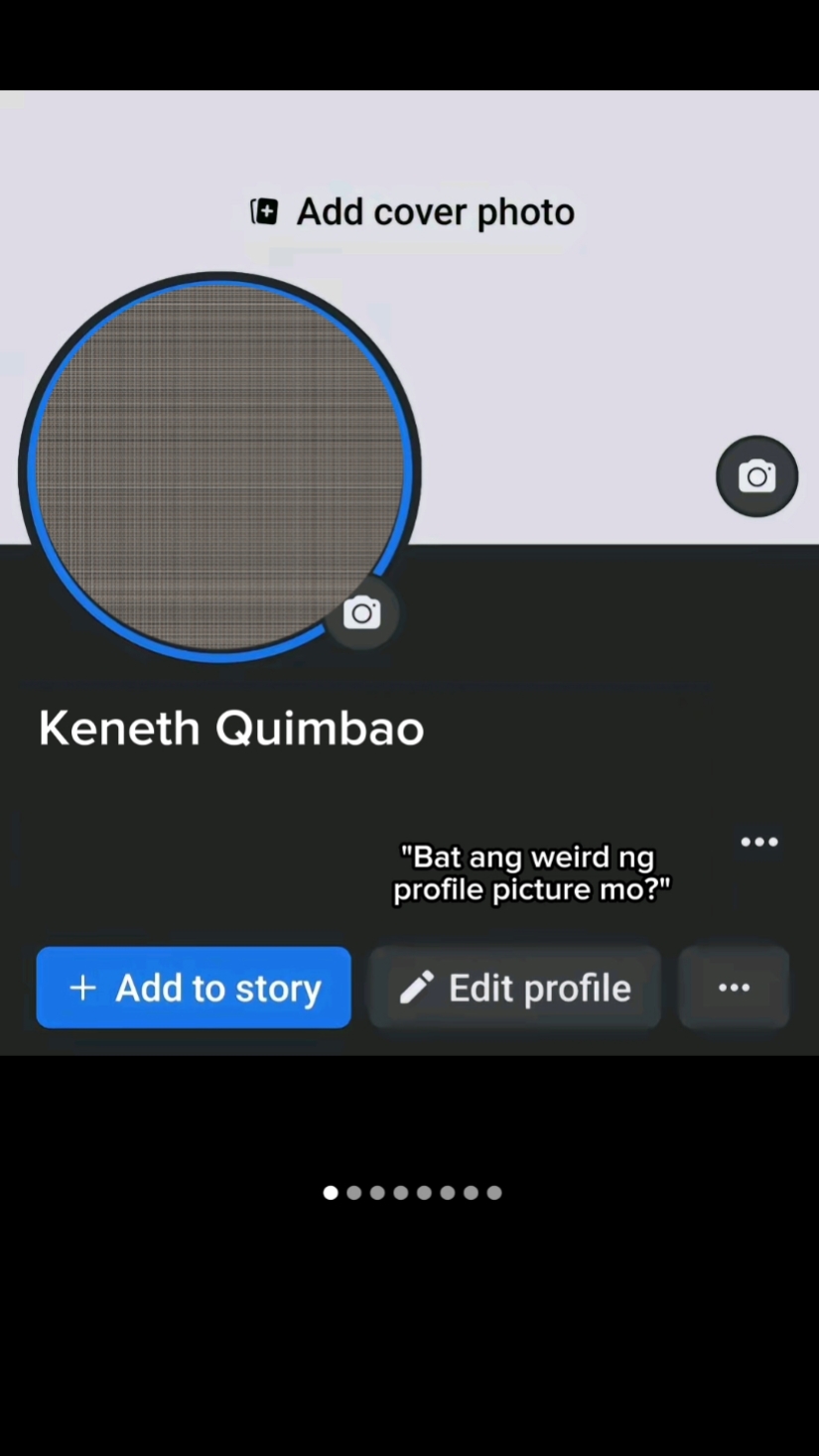
Task: Open the overflow menu near the caption text
Action: (x=758, y=841)
